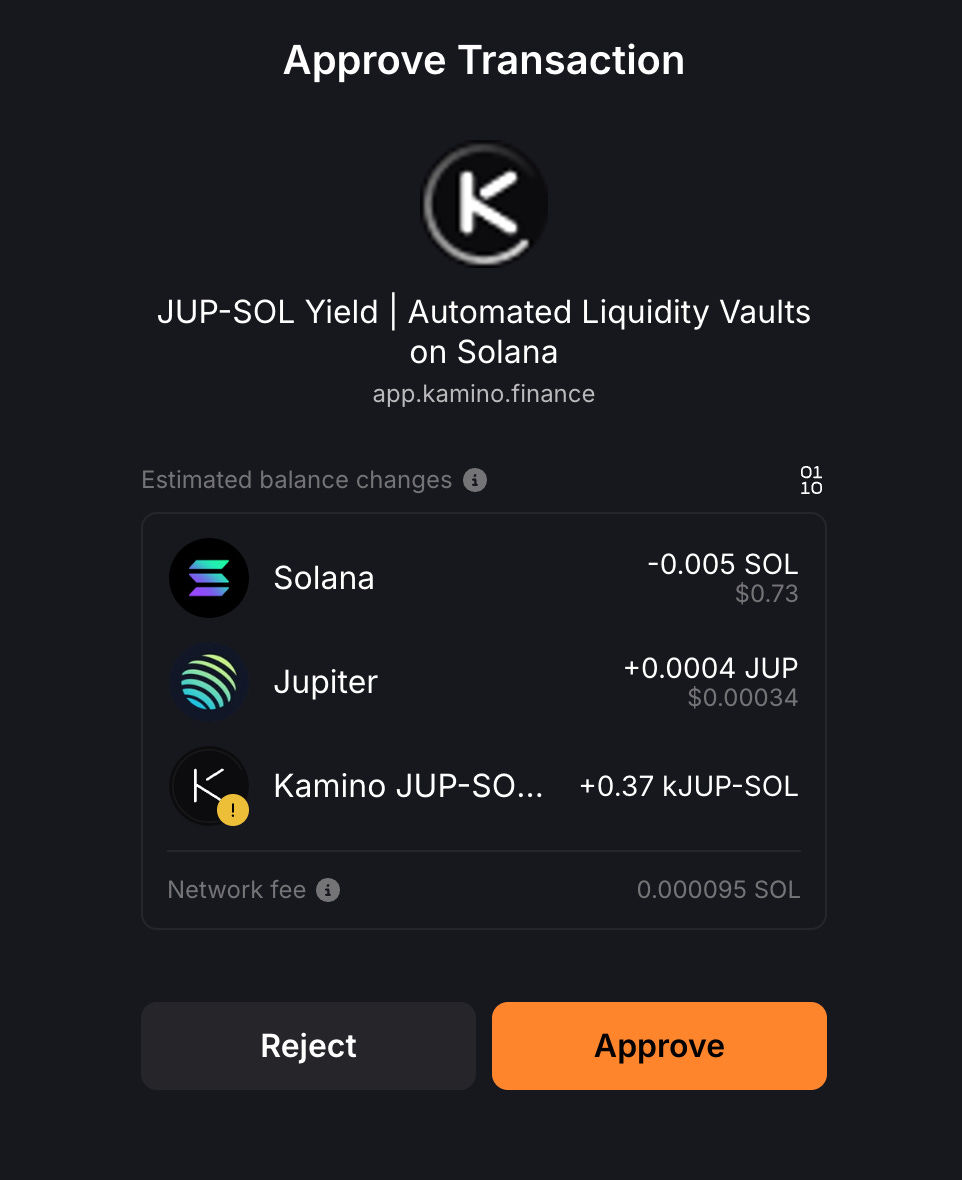Click the +0.37 kJUP-SOL amount
Viewport: 962px width, 1180px height.
(x=688, y=786)
